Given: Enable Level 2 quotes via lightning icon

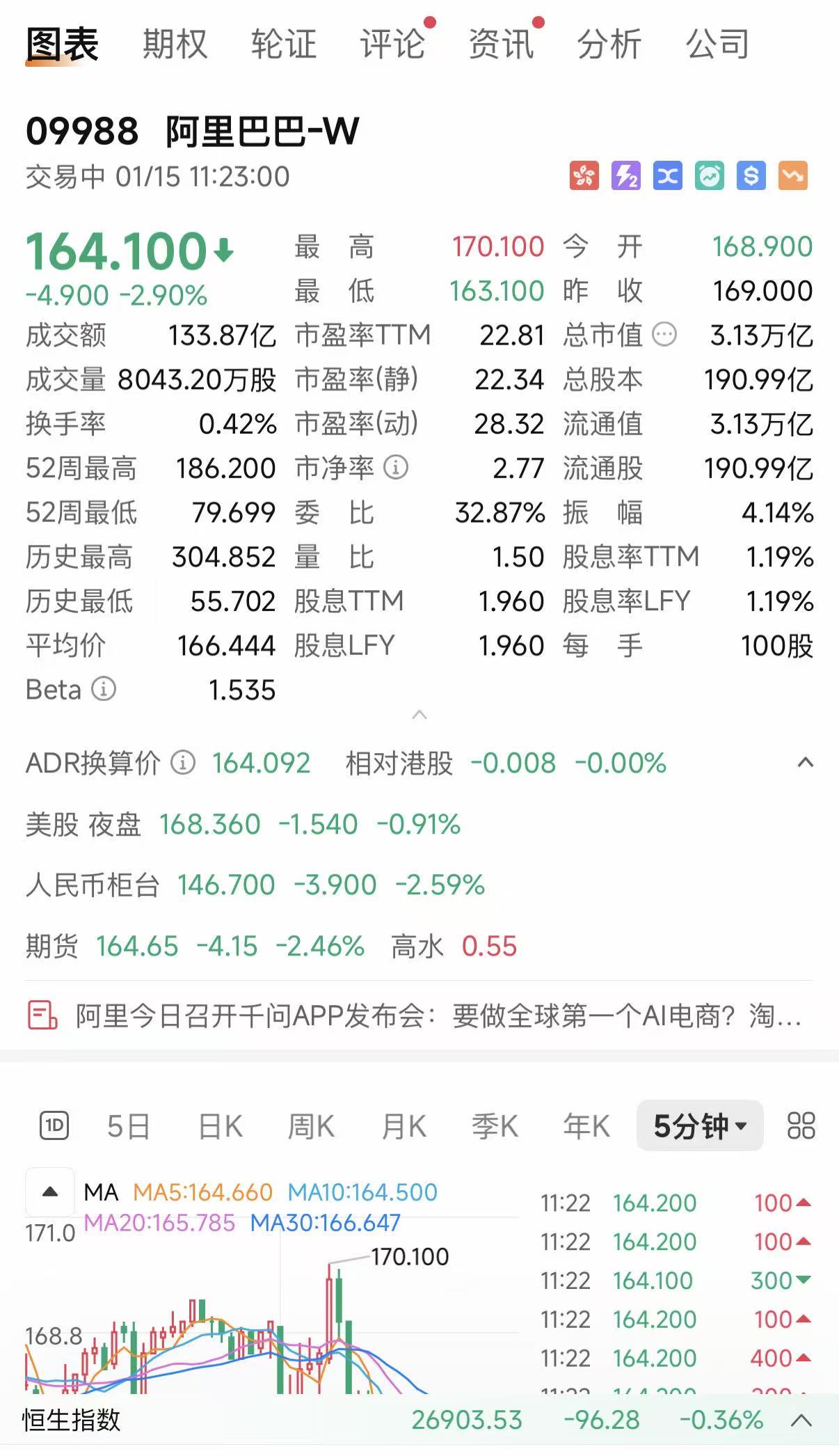Looking at the screenshot, I should click(x=625, y=176).
